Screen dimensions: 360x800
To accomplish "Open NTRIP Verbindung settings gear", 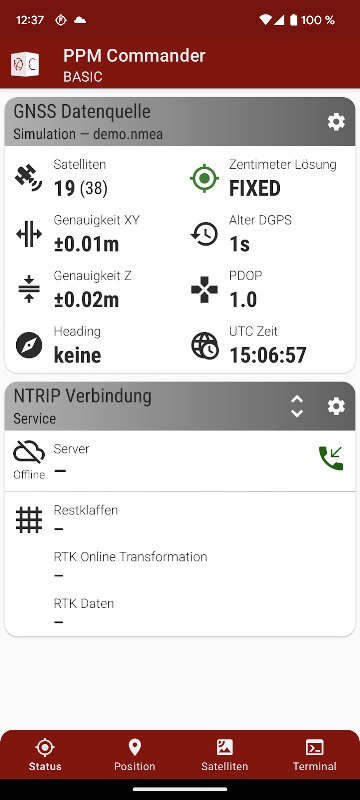I will (336, 406).
